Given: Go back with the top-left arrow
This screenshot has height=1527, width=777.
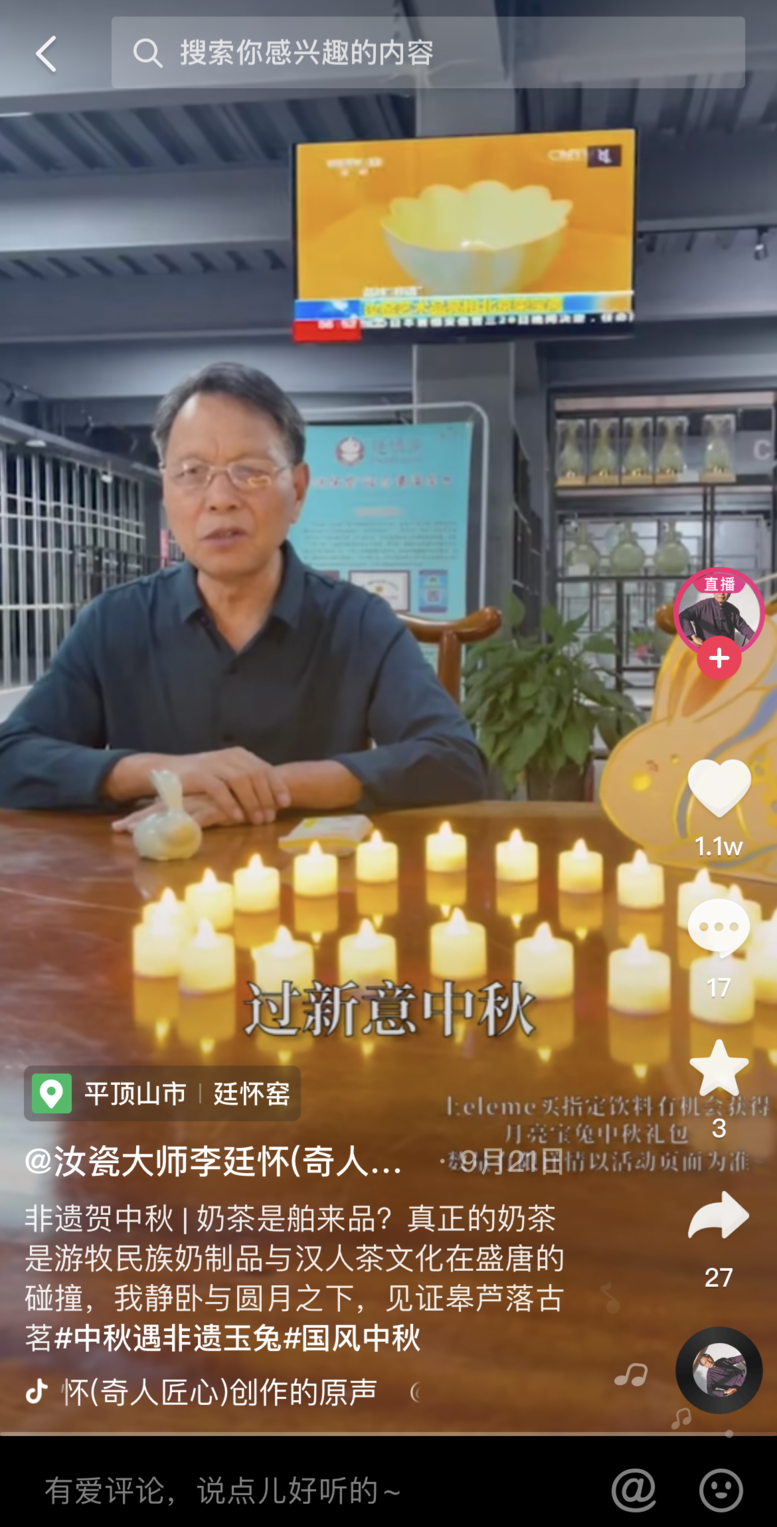Looking at the screenshot, I should 46,53.
